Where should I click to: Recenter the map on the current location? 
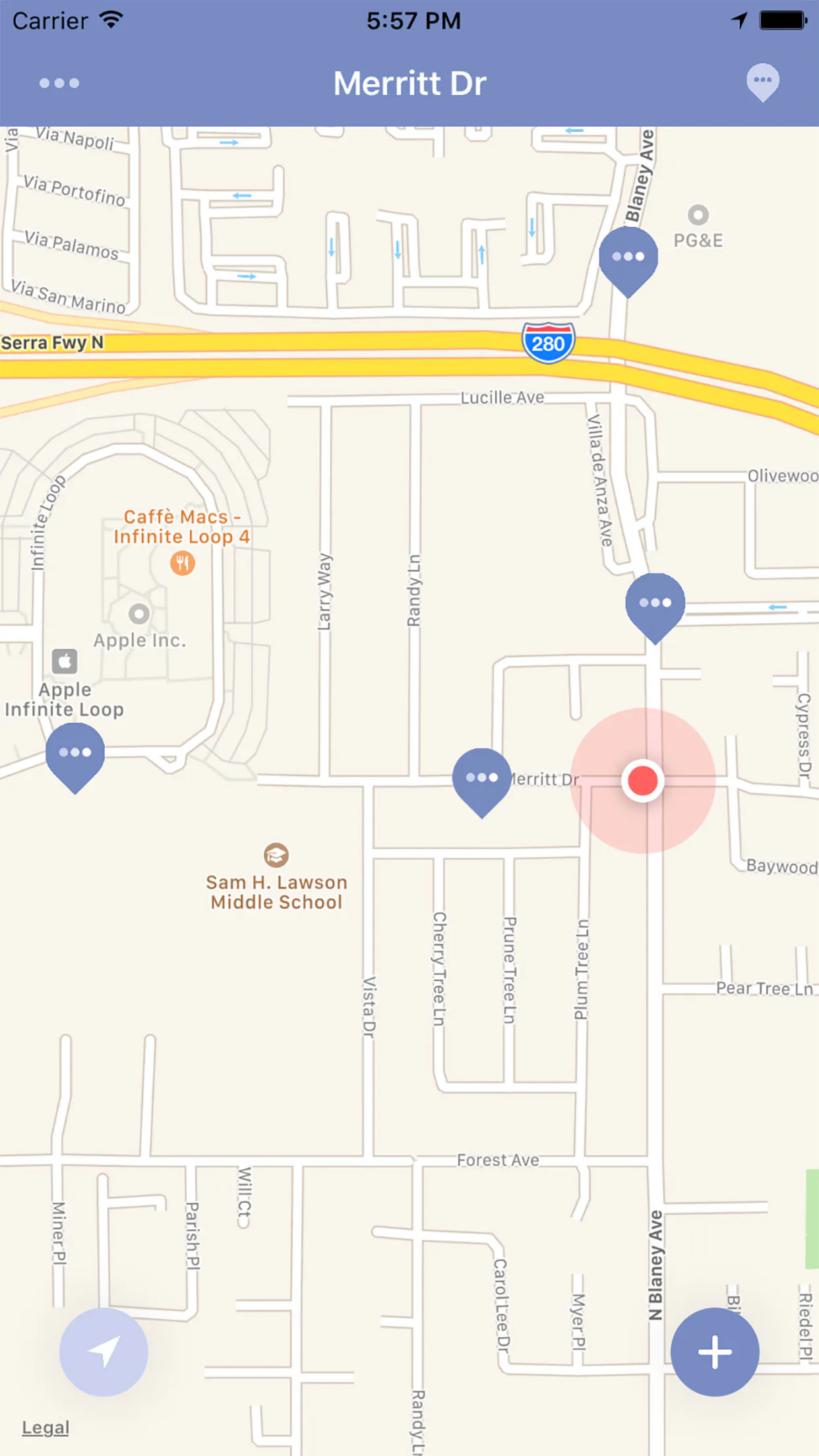coord(104,1352)
